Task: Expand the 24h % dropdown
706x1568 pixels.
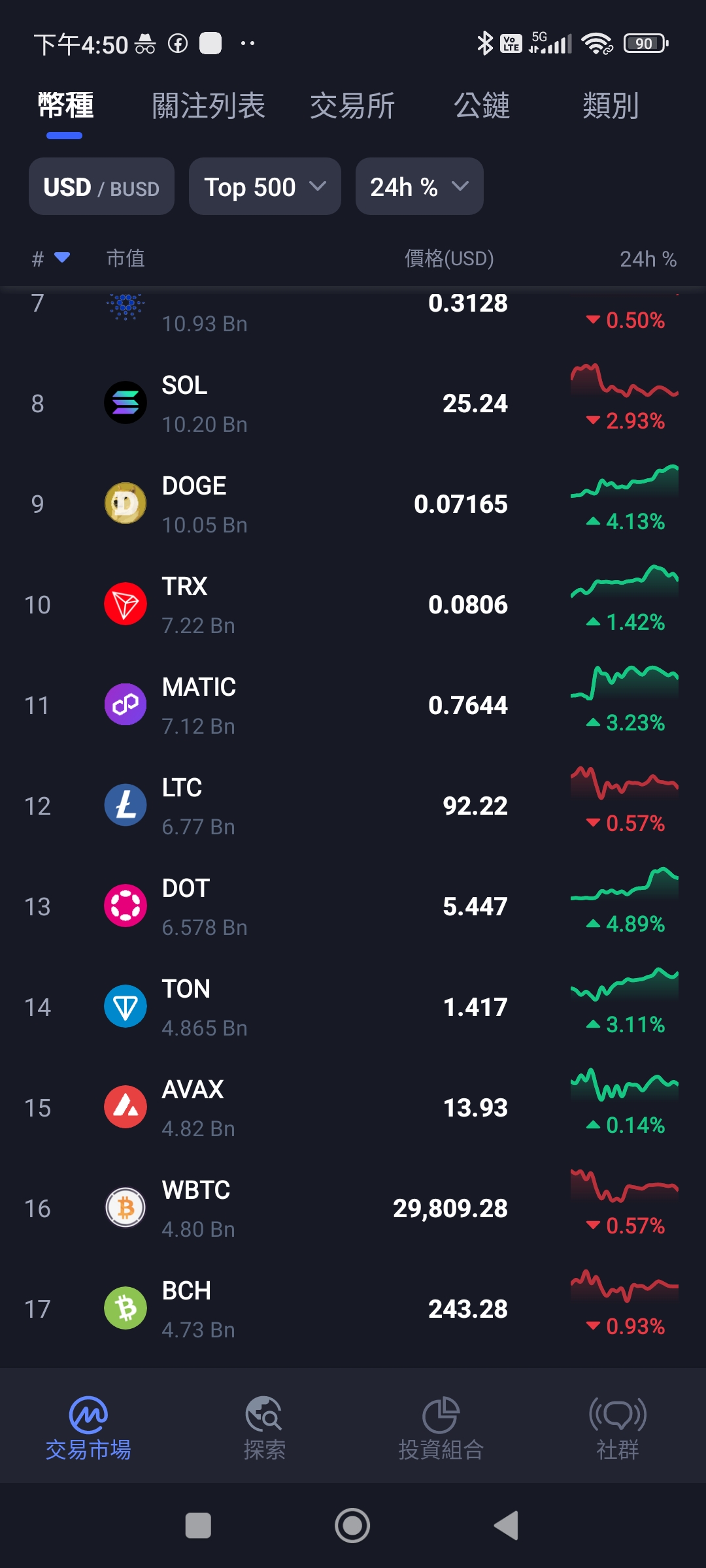Action: tap(420, 186)
